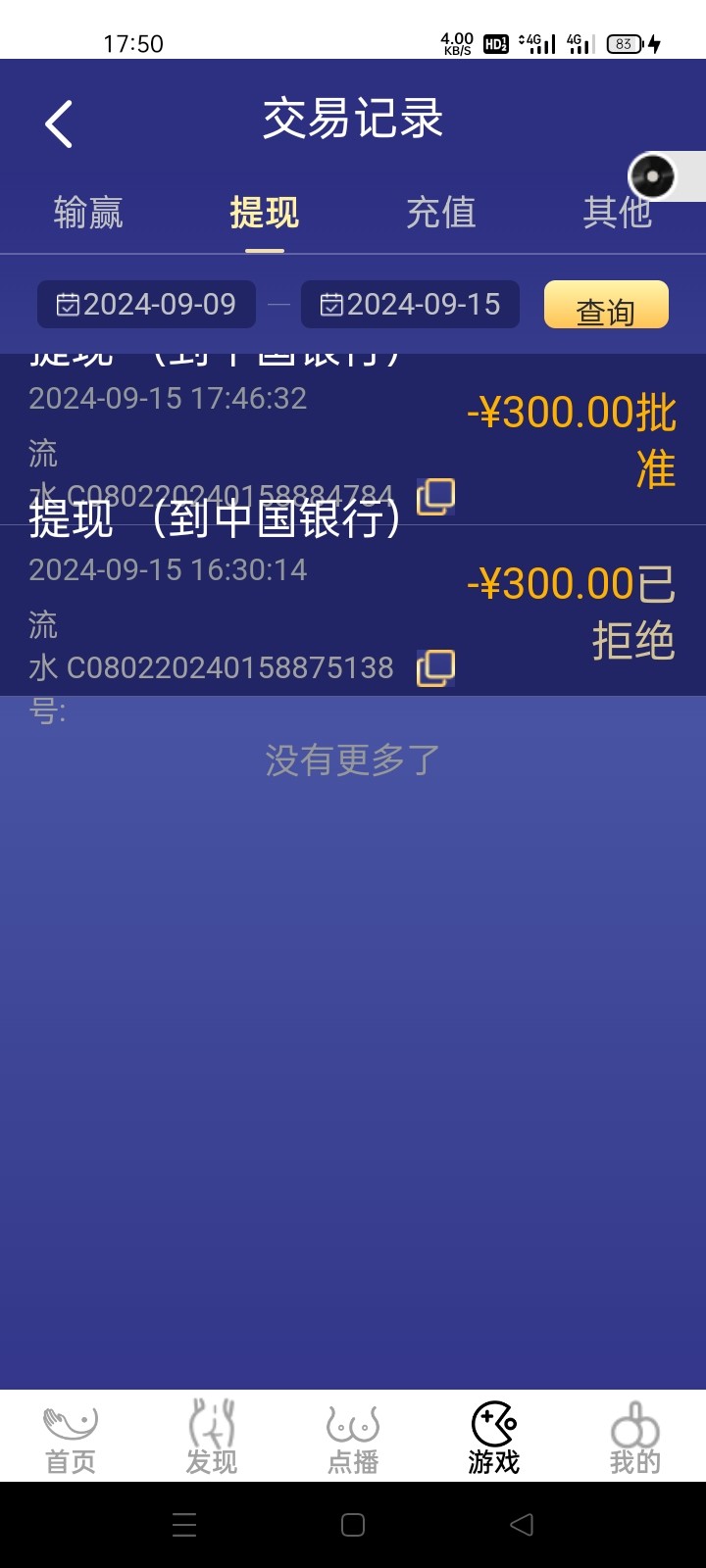Open the 充值 records tab
The image size is (706, 1568).
(x=440, y=213)
